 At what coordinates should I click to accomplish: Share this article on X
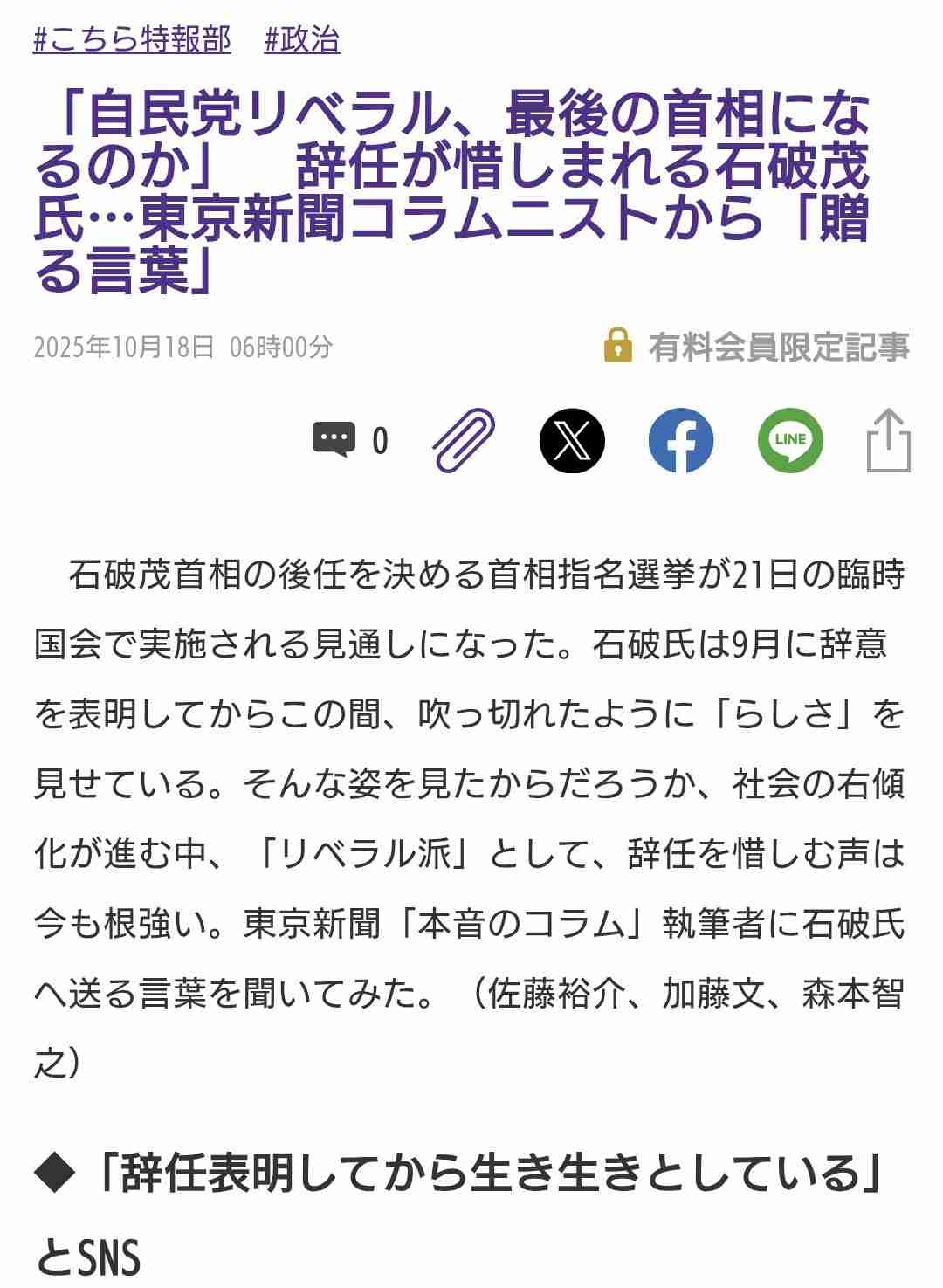[572, 441]
